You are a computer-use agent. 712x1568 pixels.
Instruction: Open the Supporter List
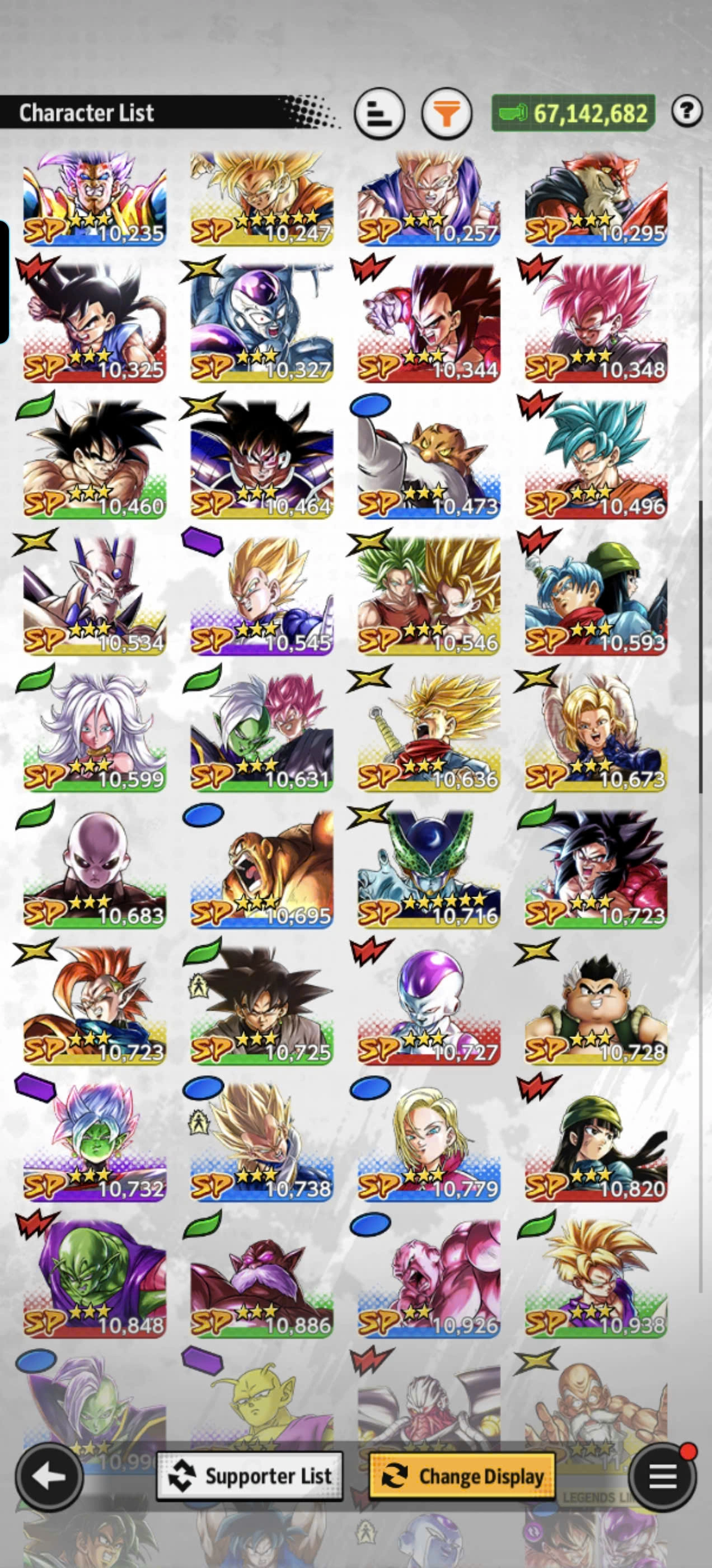tap(250, 1476)
